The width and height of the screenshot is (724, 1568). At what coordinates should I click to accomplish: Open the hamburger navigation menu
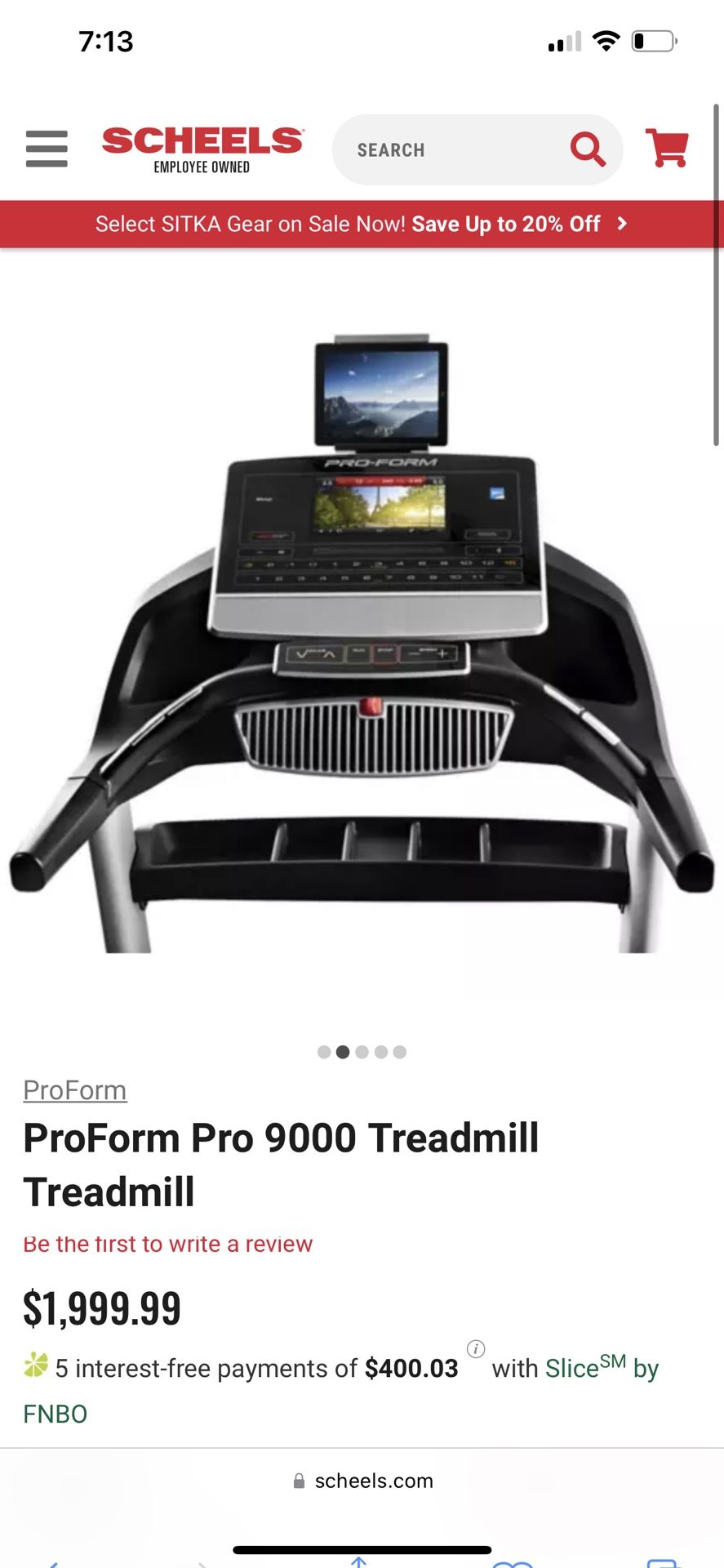(47, 149)
